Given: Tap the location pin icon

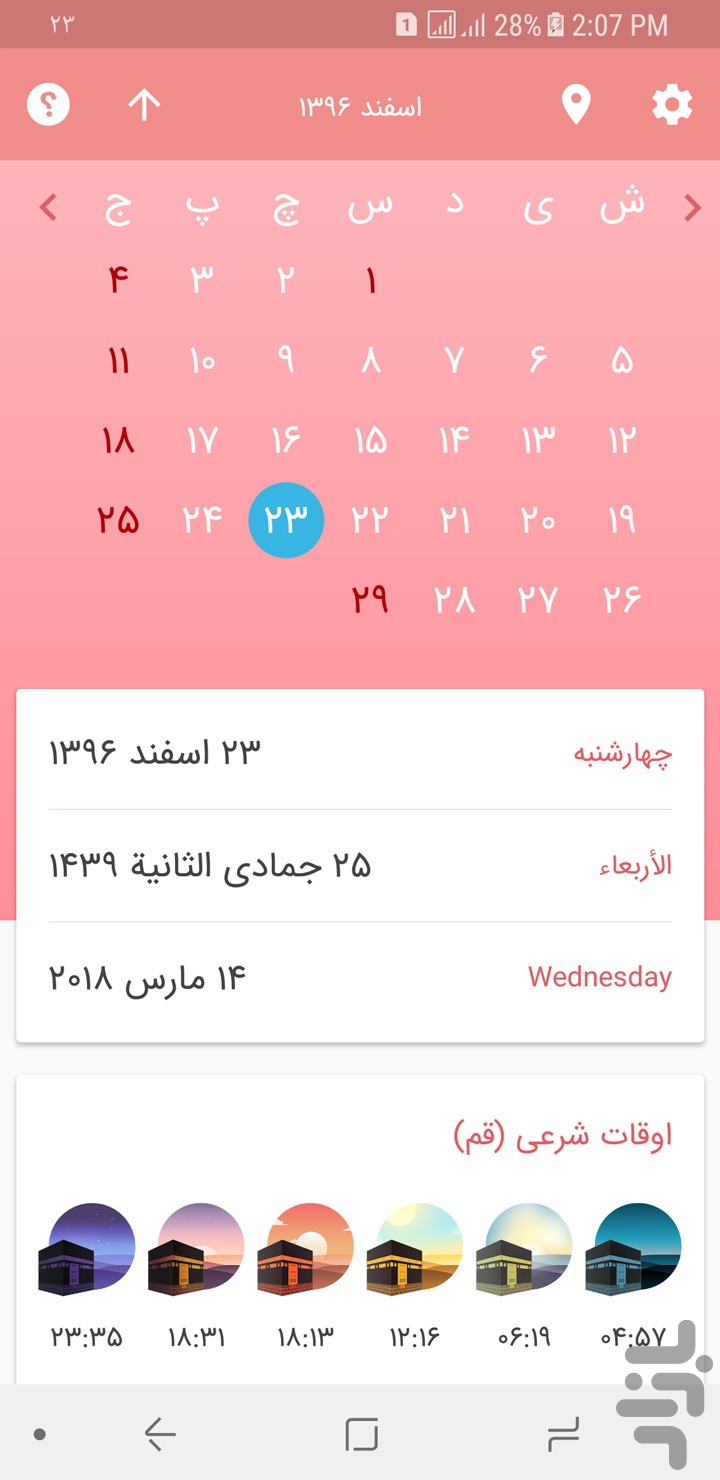Looking at the screenshot, I should [576, 105].
